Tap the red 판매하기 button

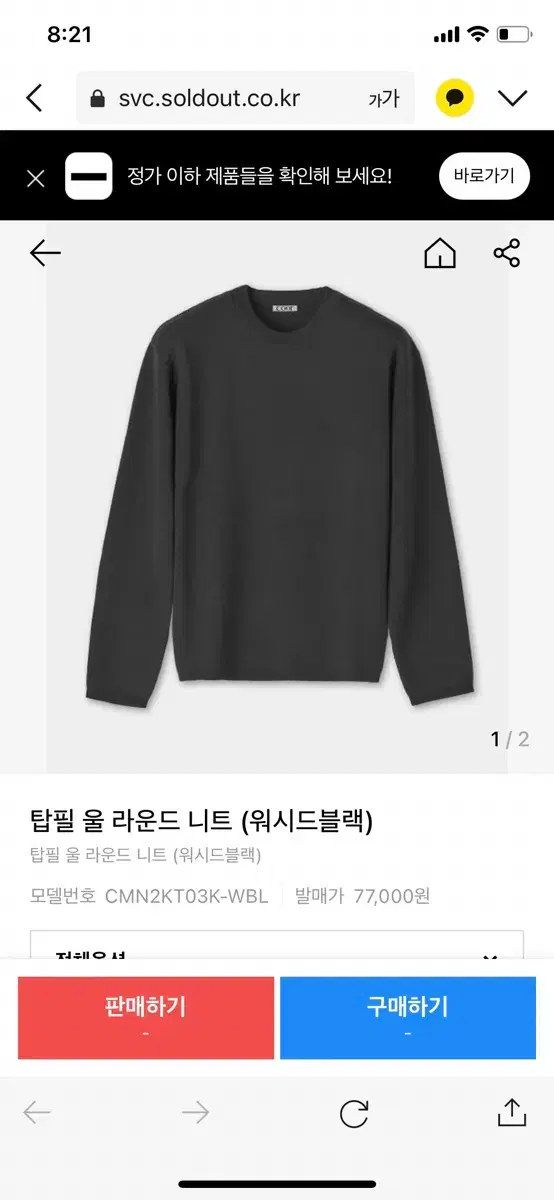(146, 1018)
